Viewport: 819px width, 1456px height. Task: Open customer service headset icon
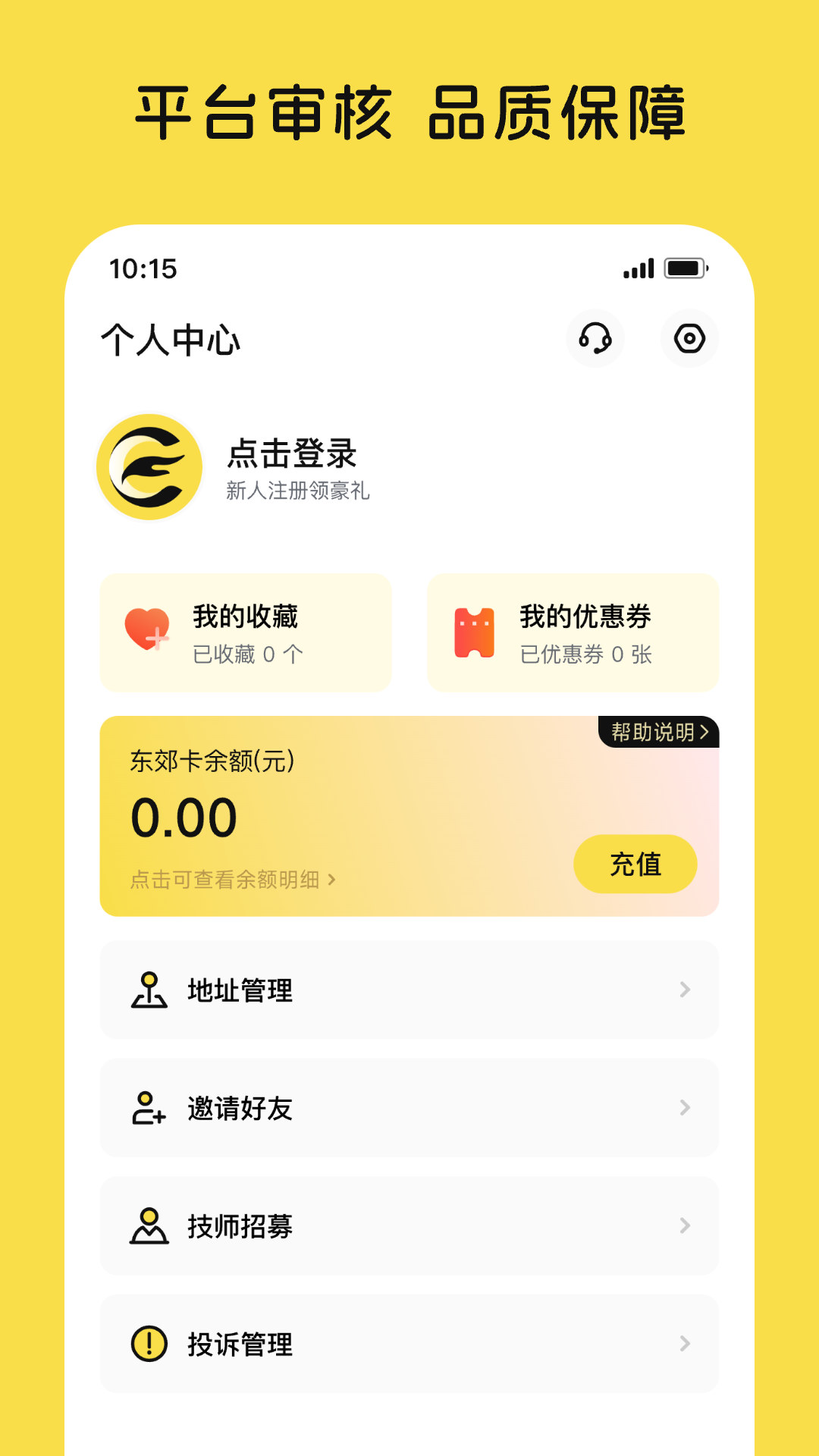point(596,339)
